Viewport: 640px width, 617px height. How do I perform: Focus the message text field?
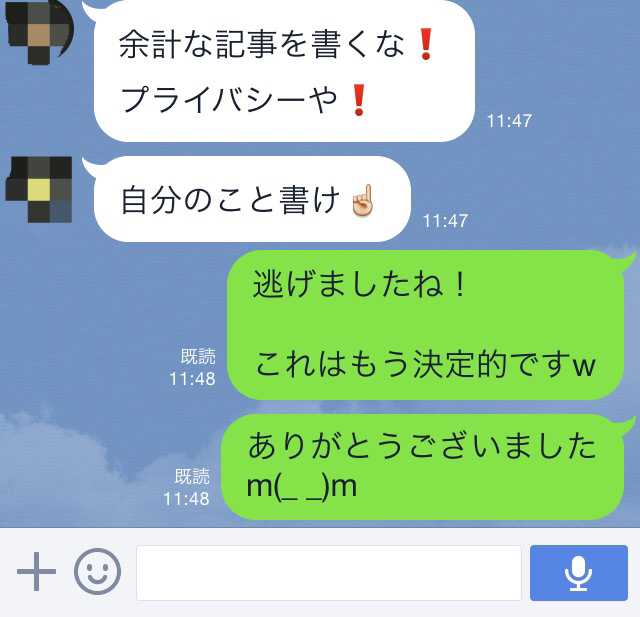click(x=328, y=573)
